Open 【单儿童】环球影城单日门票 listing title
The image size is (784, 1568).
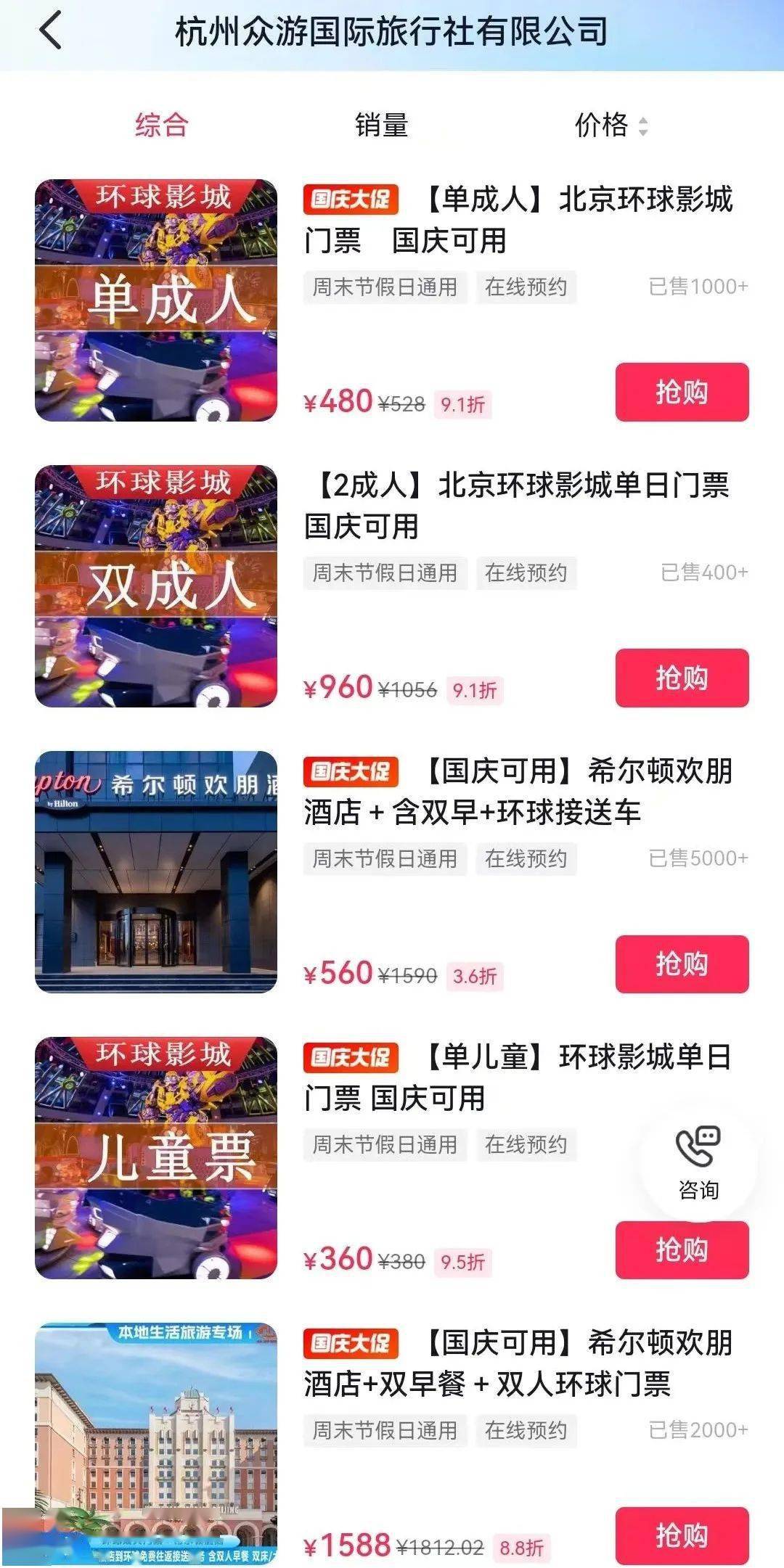point(517,1077)
